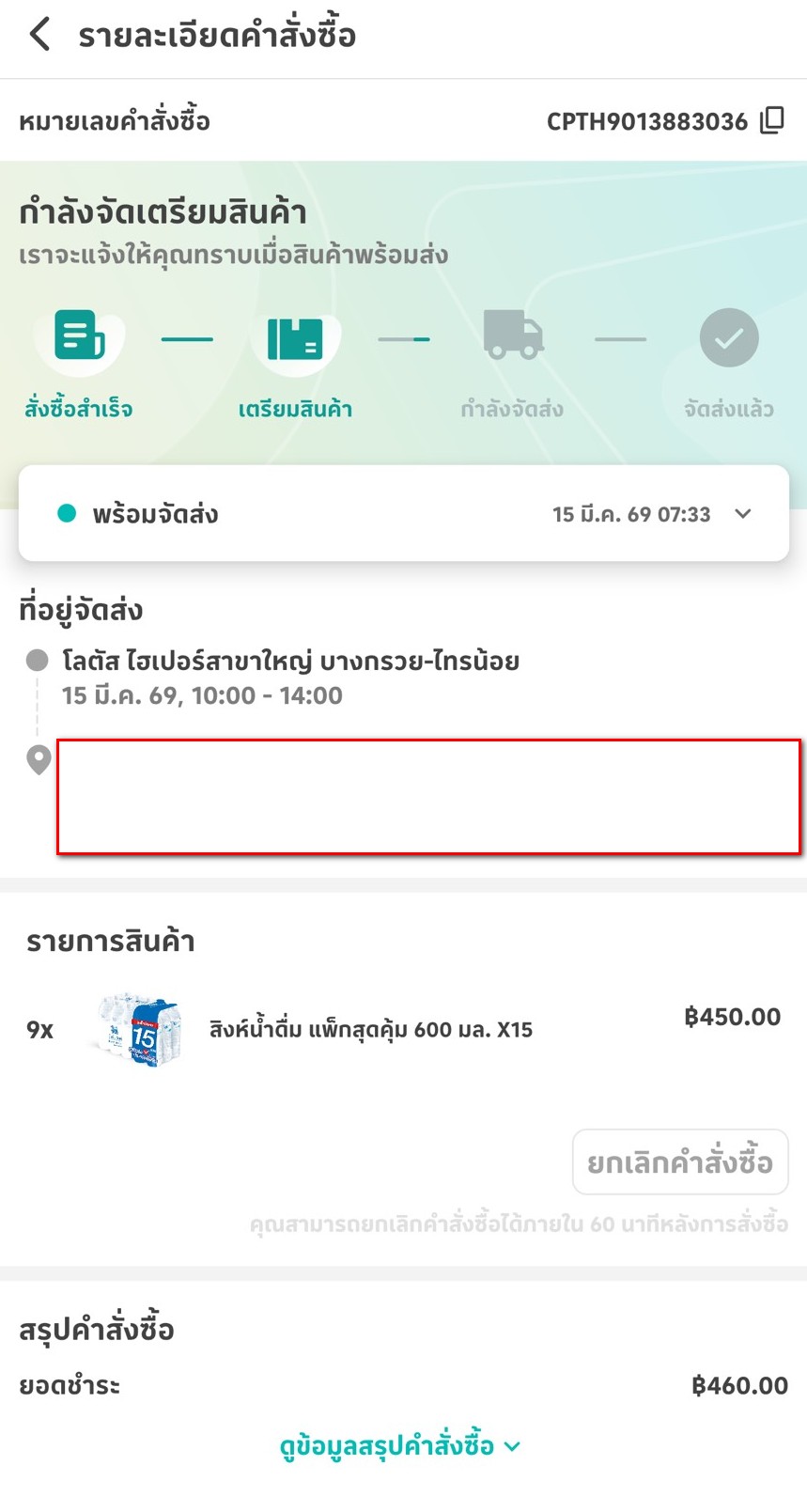Open ดูข้อมูลสรุปคำสั่งซื้อ summary details
The image size is (807, 1512).
(399, 1445)
